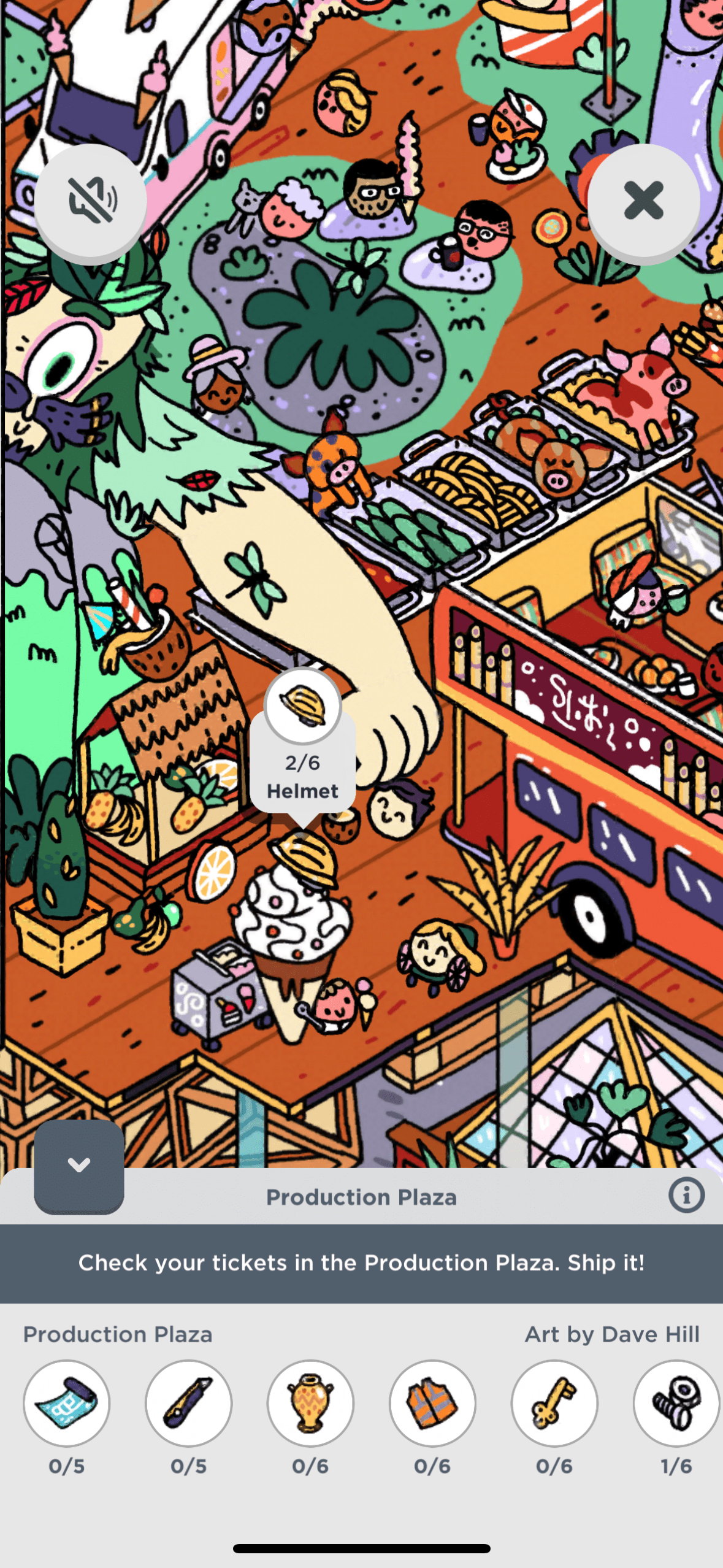Screen dimensions: 723x1568
Task: Select the golden vase item tracker
Action: [310, 1404]
